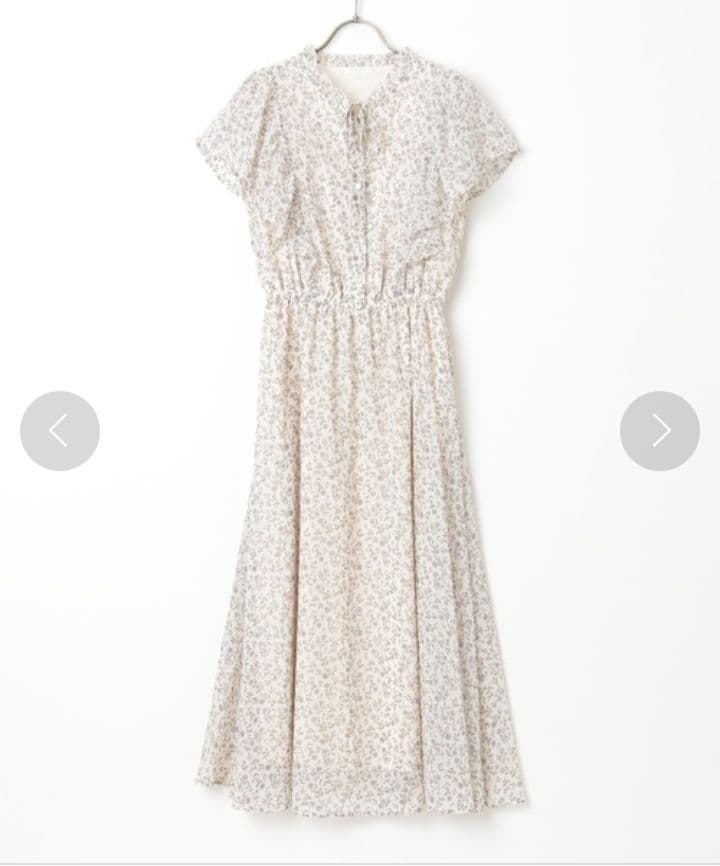Viewport: 720px width, 866px height.
Task: Show the next product image
Action: pyautogui.click(x=660, y=431)
